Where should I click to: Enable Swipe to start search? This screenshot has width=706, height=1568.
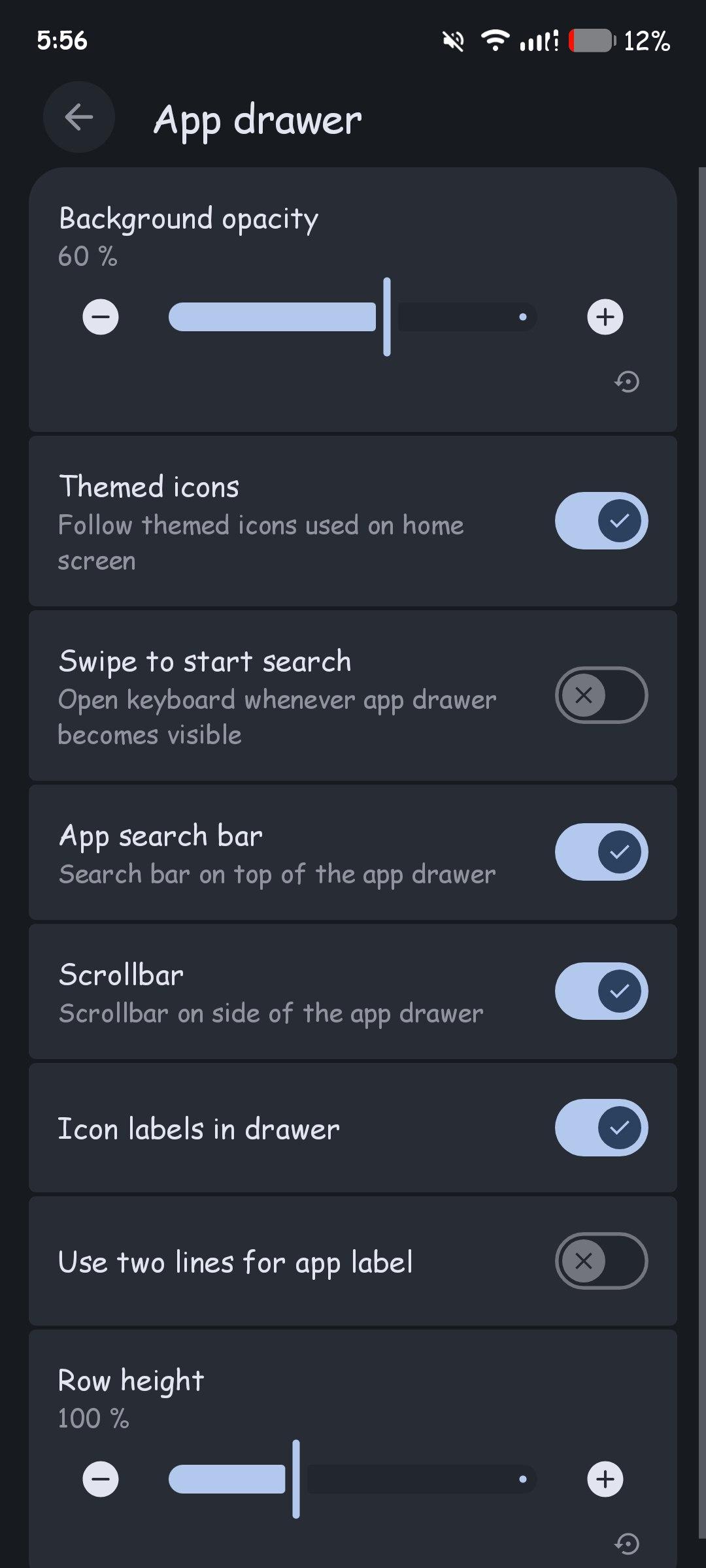click(601, 694)
